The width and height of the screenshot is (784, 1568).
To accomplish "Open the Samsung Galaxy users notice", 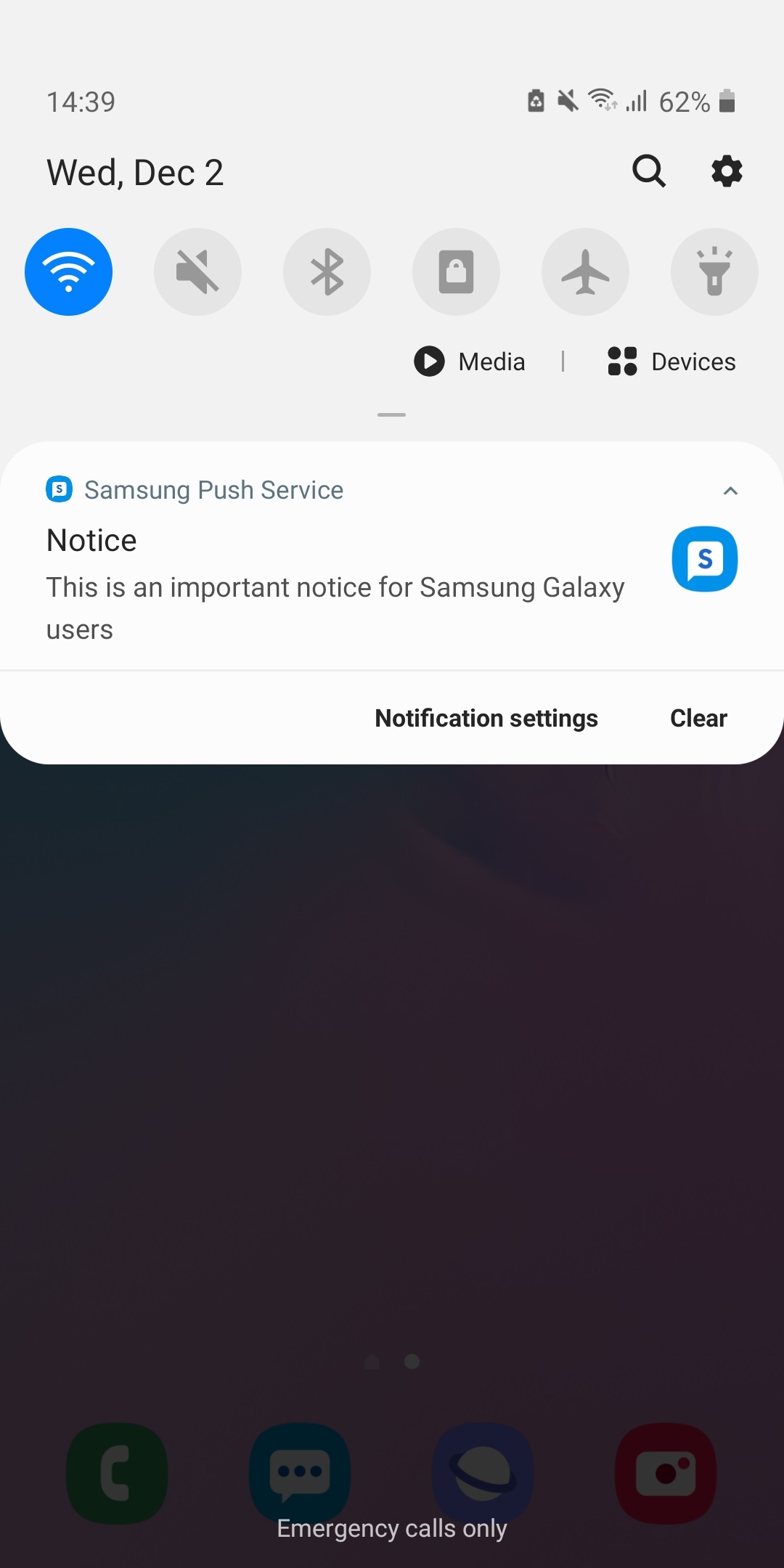I will pyautogui.click(x=334, y=588).
